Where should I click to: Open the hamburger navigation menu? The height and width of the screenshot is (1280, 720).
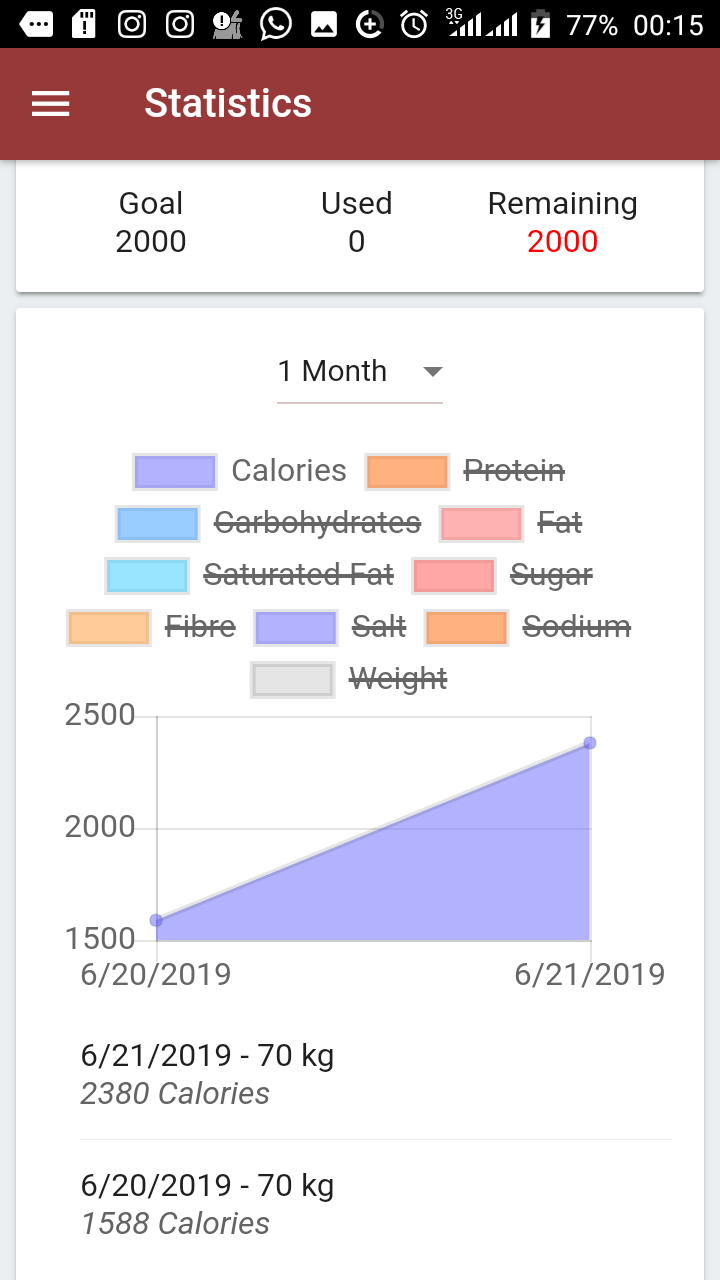(51, 104)
